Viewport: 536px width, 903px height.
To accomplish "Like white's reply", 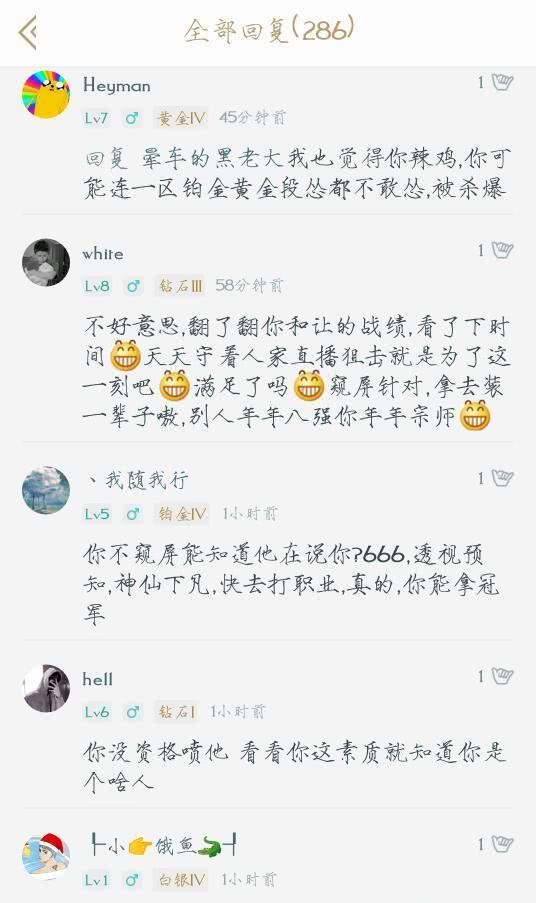I will tap(502, 251).
